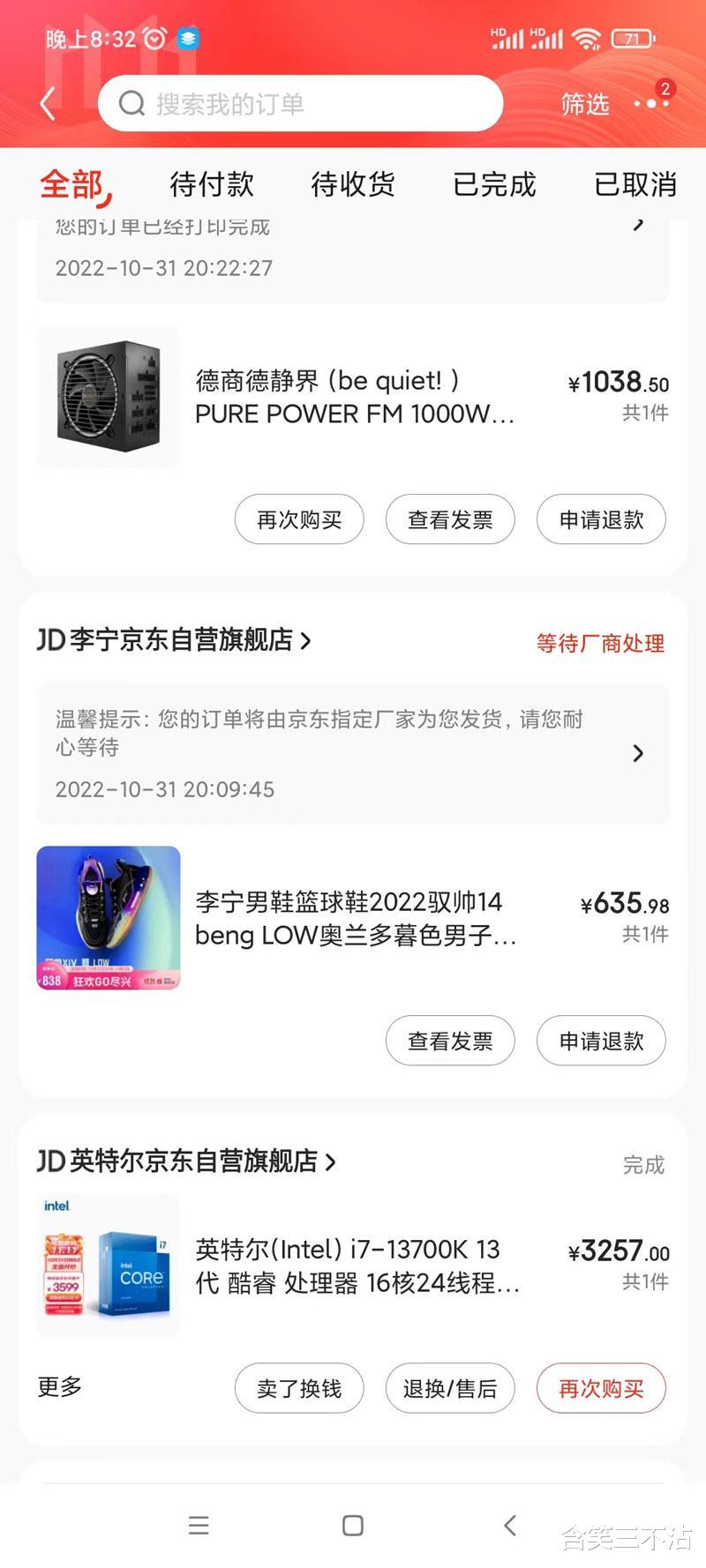The width and height of the screenshot is (706, 1568).
Task: Tap the back arrow at top left
Action: (x=48, y=103)
